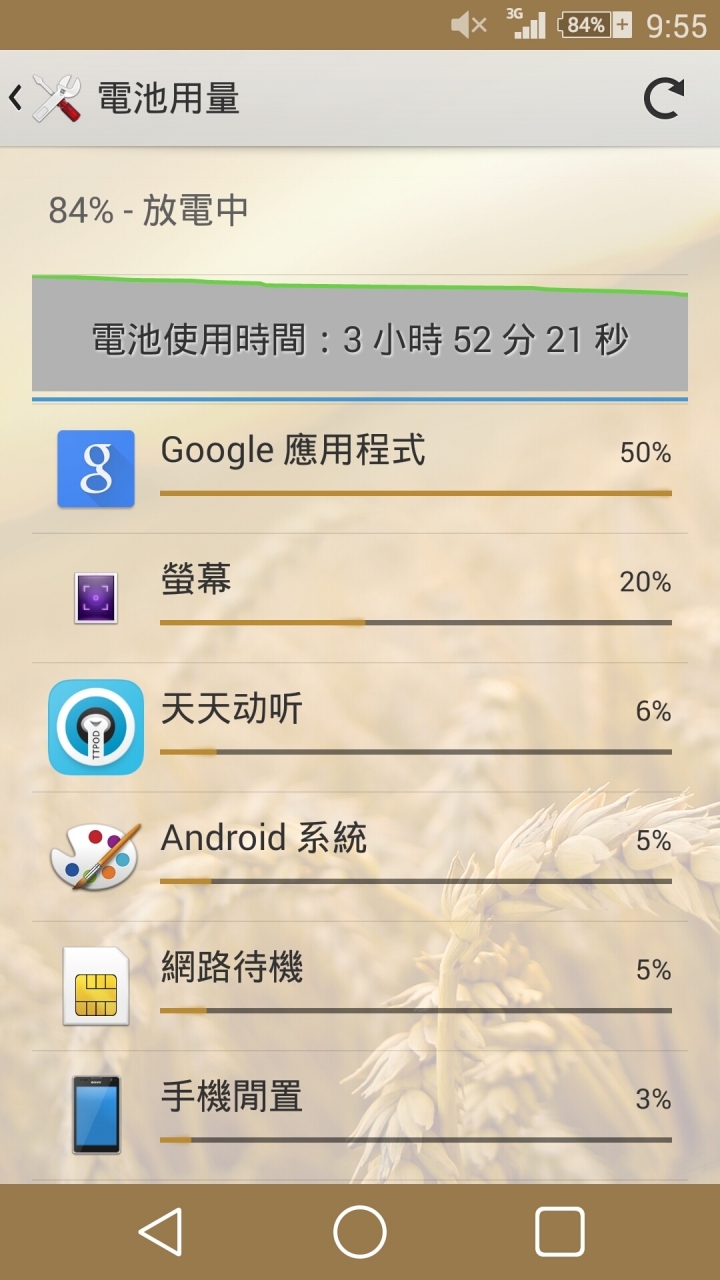View 螢幕 battery usage details
The width and height of the screenshot is (720, 1280).
(360, 598)
